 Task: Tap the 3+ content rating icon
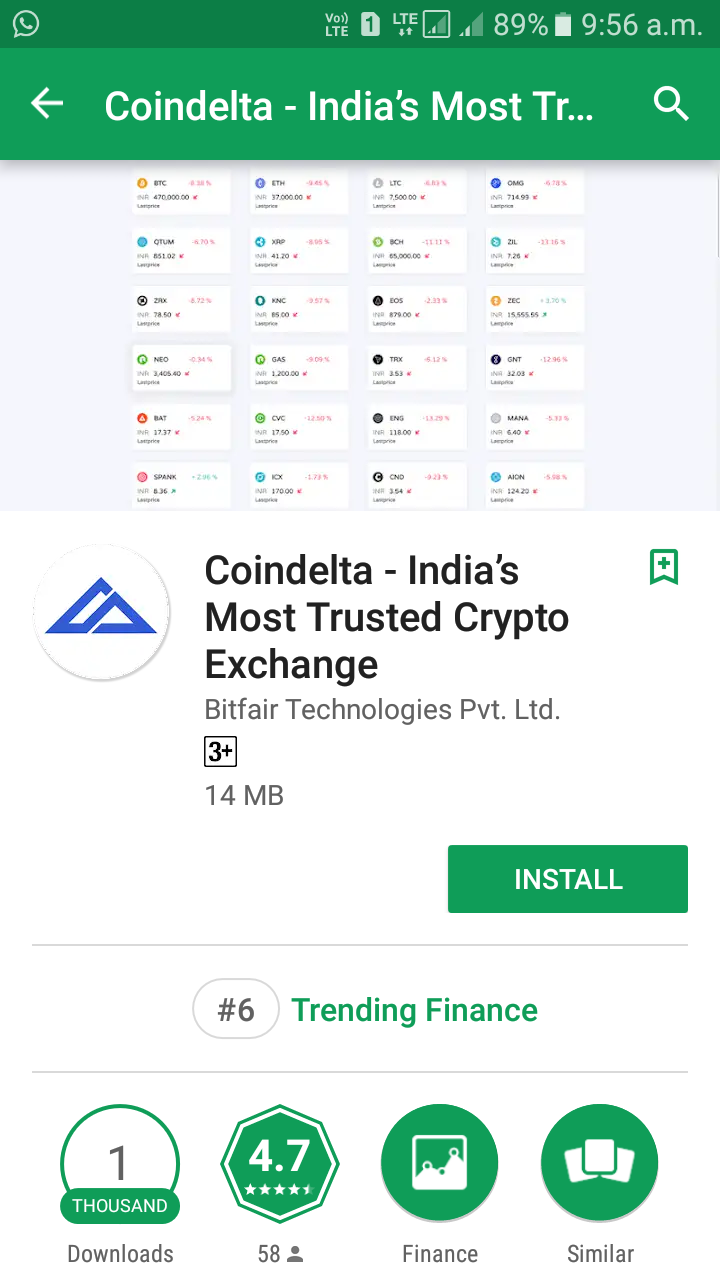click(x=220, y=751)
